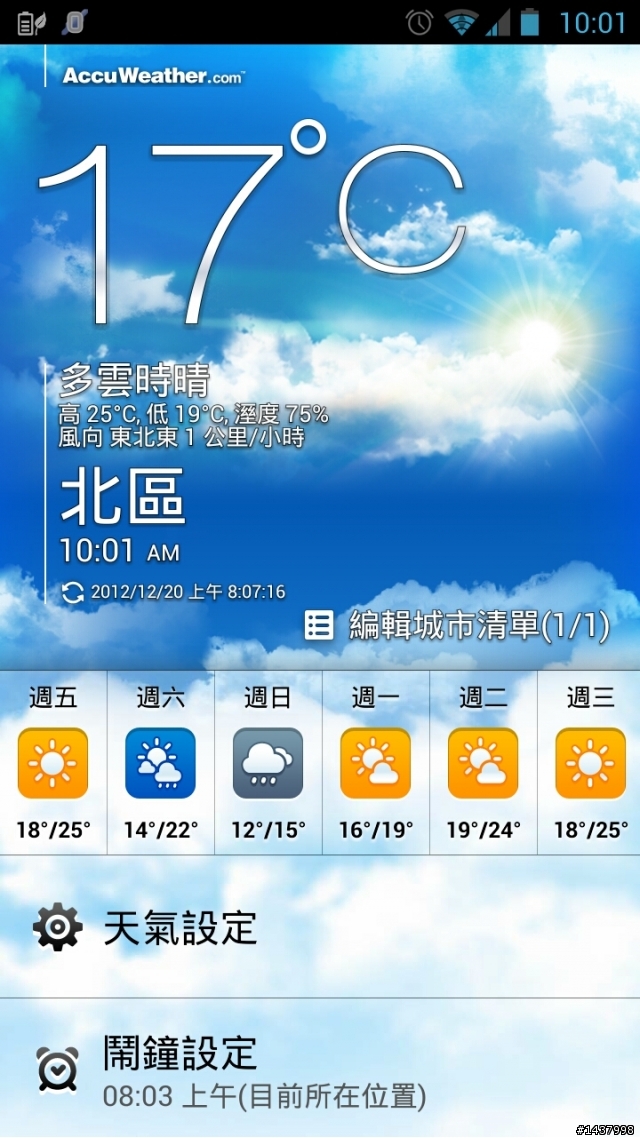Refresh the weather data update timestamp
The width and height of the screenshot is (640, 1138).
73,592
